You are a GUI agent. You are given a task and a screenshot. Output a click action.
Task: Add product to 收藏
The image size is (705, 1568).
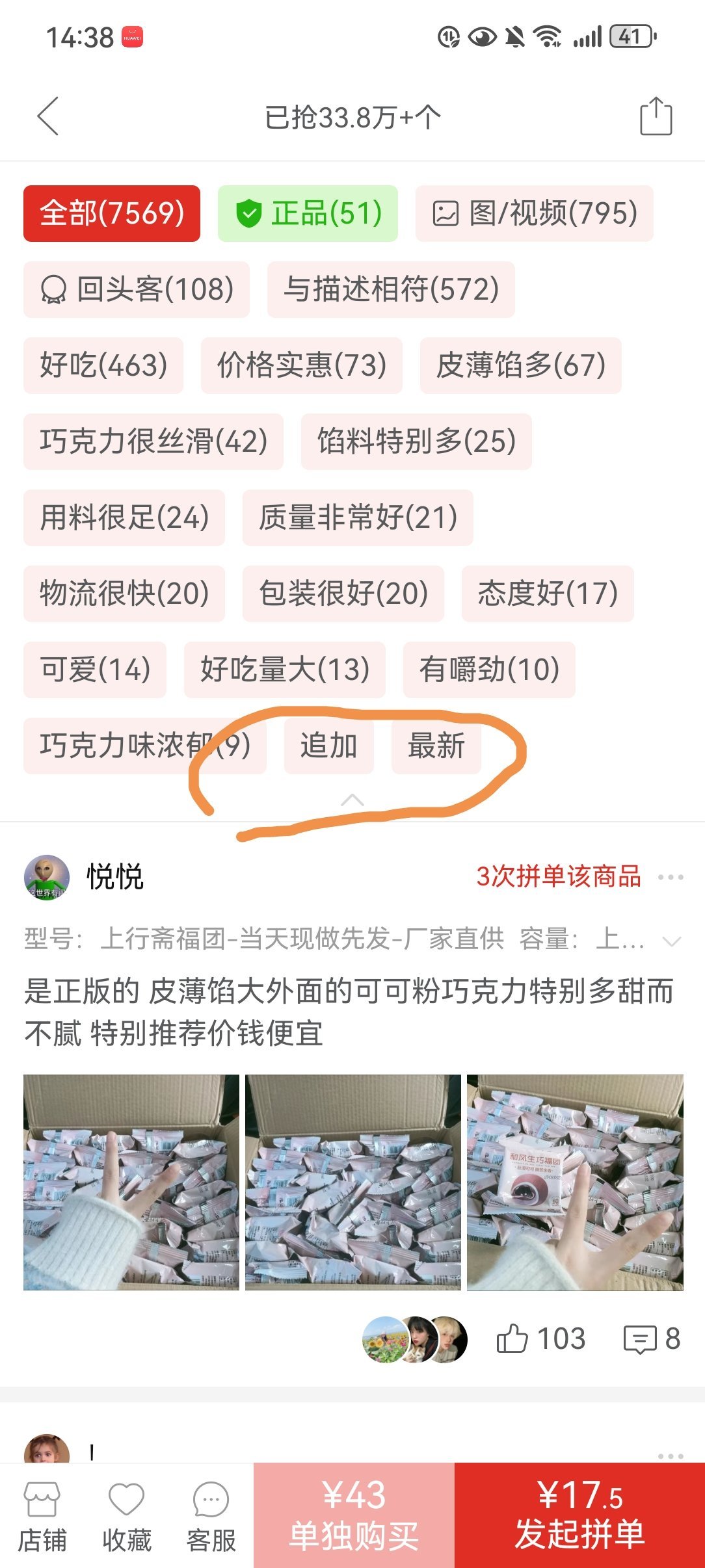(x=126, y=1516)
